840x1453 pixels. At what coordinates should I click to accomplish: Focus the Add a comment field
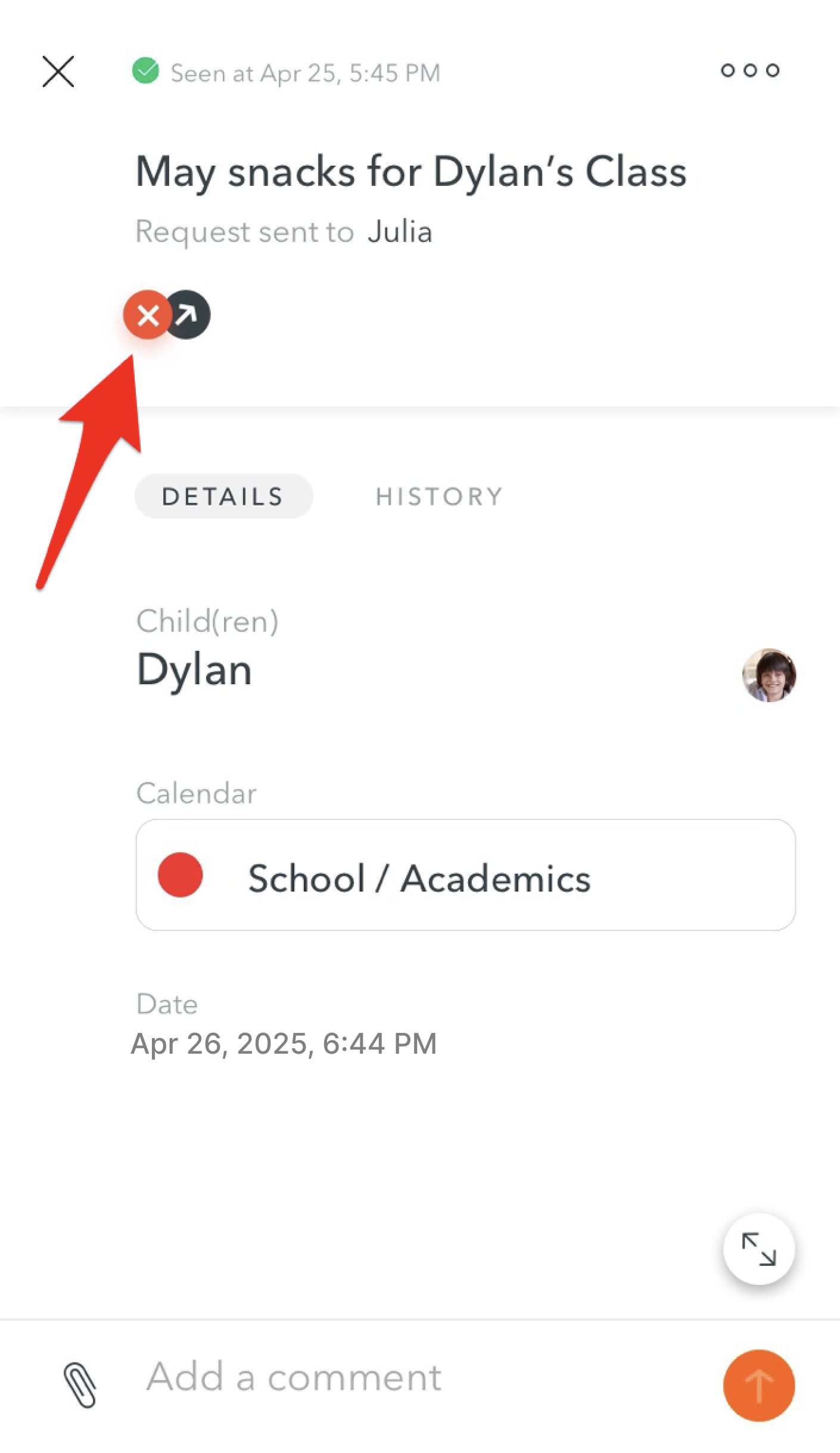point(417,1378)
